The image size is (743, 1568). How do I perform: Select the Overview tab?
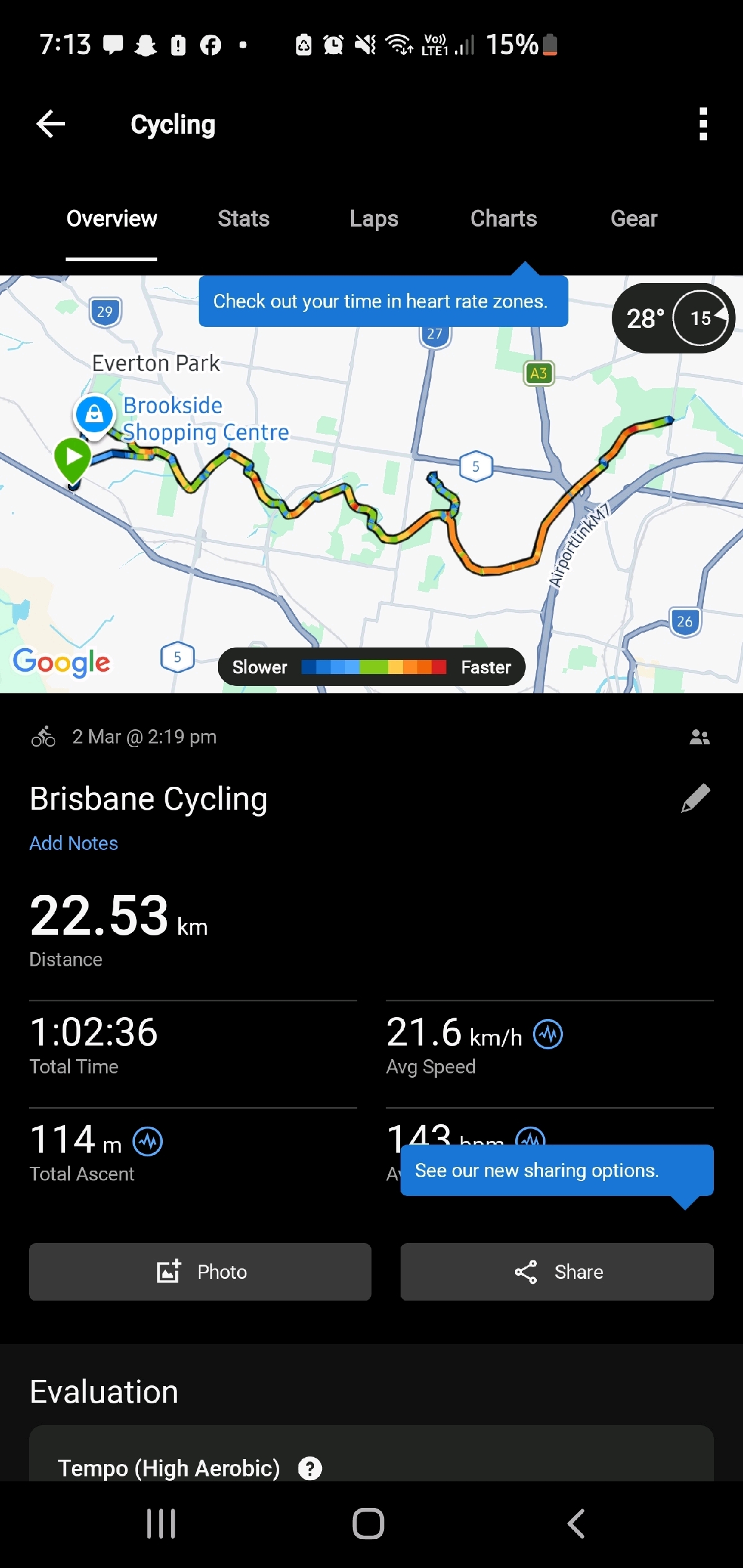click(111, 219)
